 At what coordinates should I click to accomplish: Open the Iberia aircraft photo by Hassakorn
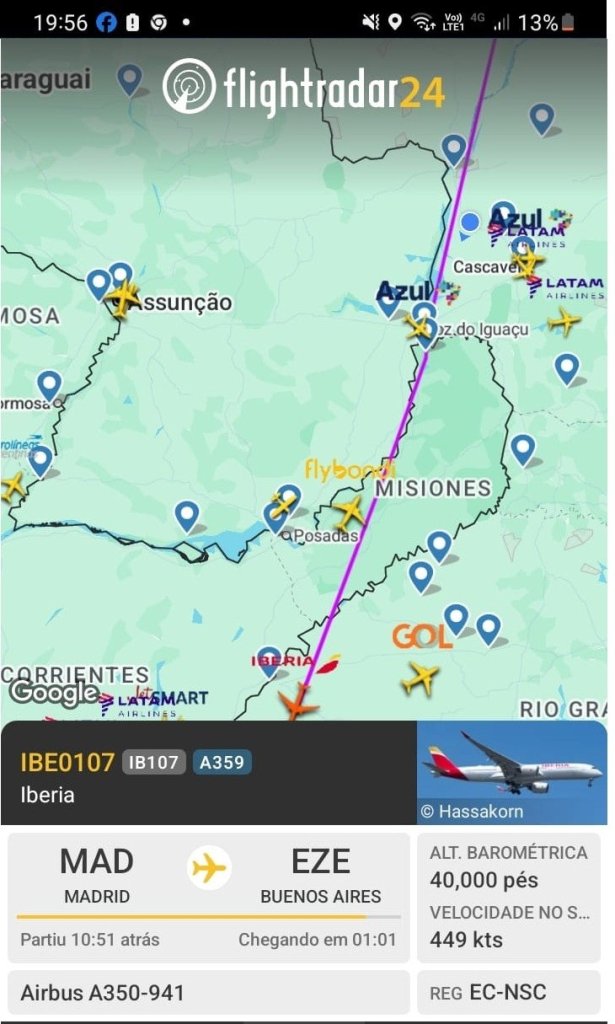511,772
